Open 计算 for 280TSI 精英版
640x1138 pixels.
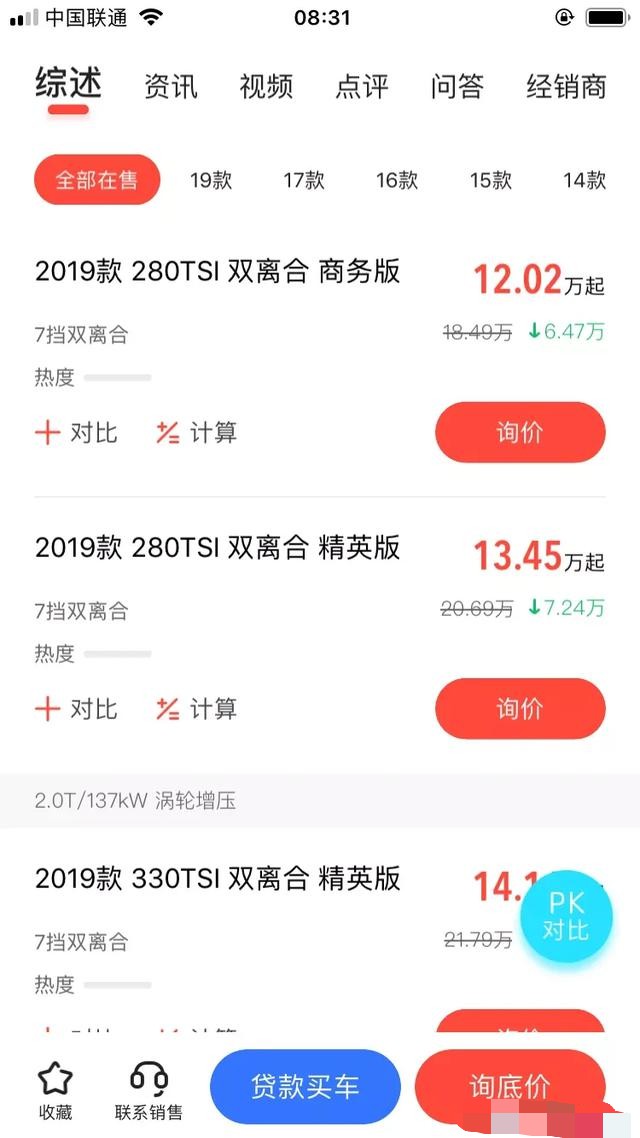pyautogui.click(x=197, y=709)
